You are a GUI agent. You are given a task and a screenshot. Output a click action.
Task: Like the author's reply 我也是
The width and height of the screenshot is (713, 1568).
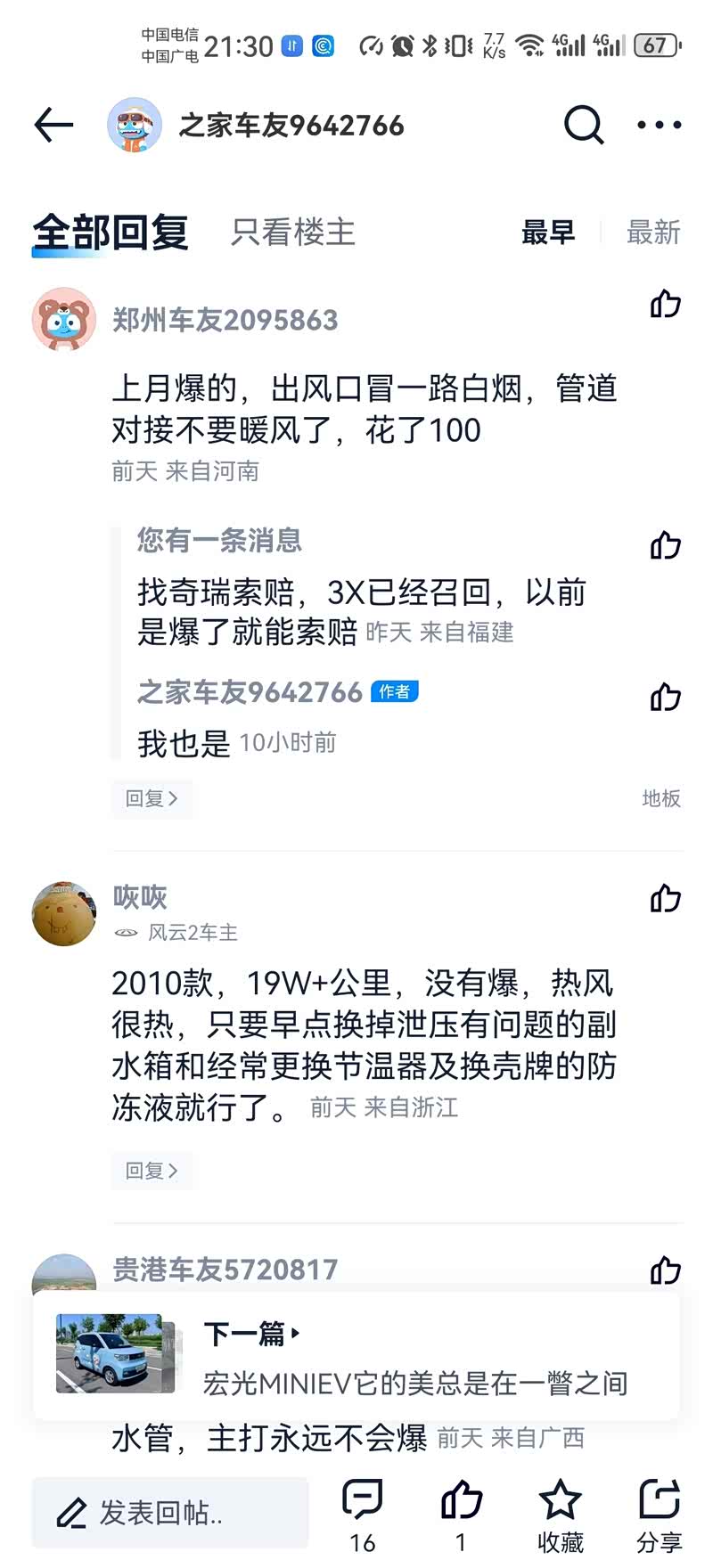point(665,697)
